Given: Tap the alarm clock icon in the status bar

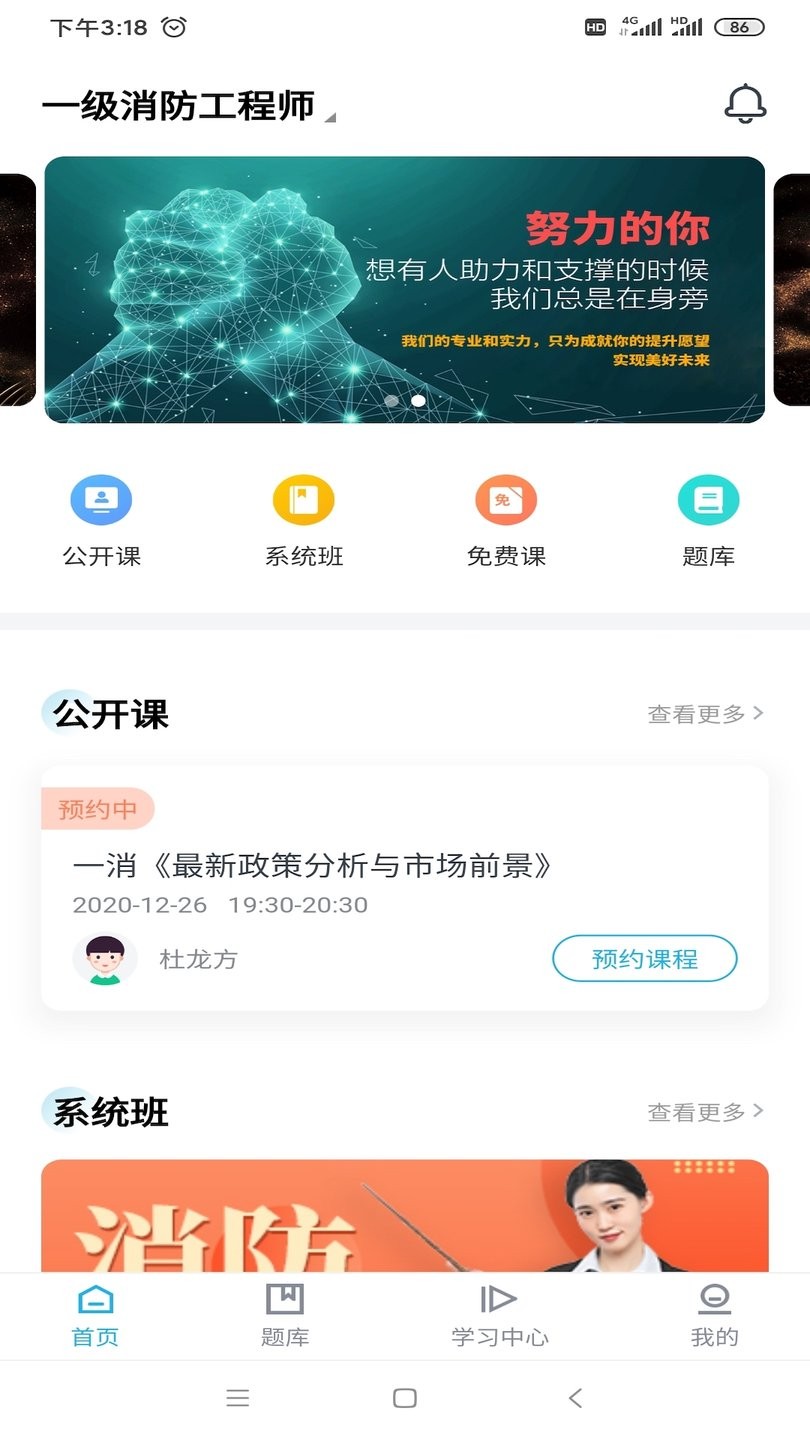Looking at the screenshot, I should pos(173,27).
